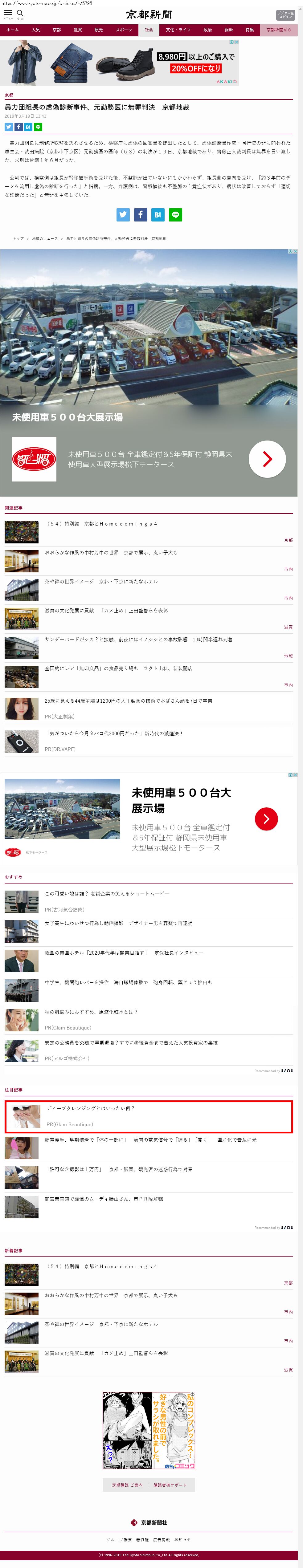Select the 政治 navigation tab

(207, 30)
